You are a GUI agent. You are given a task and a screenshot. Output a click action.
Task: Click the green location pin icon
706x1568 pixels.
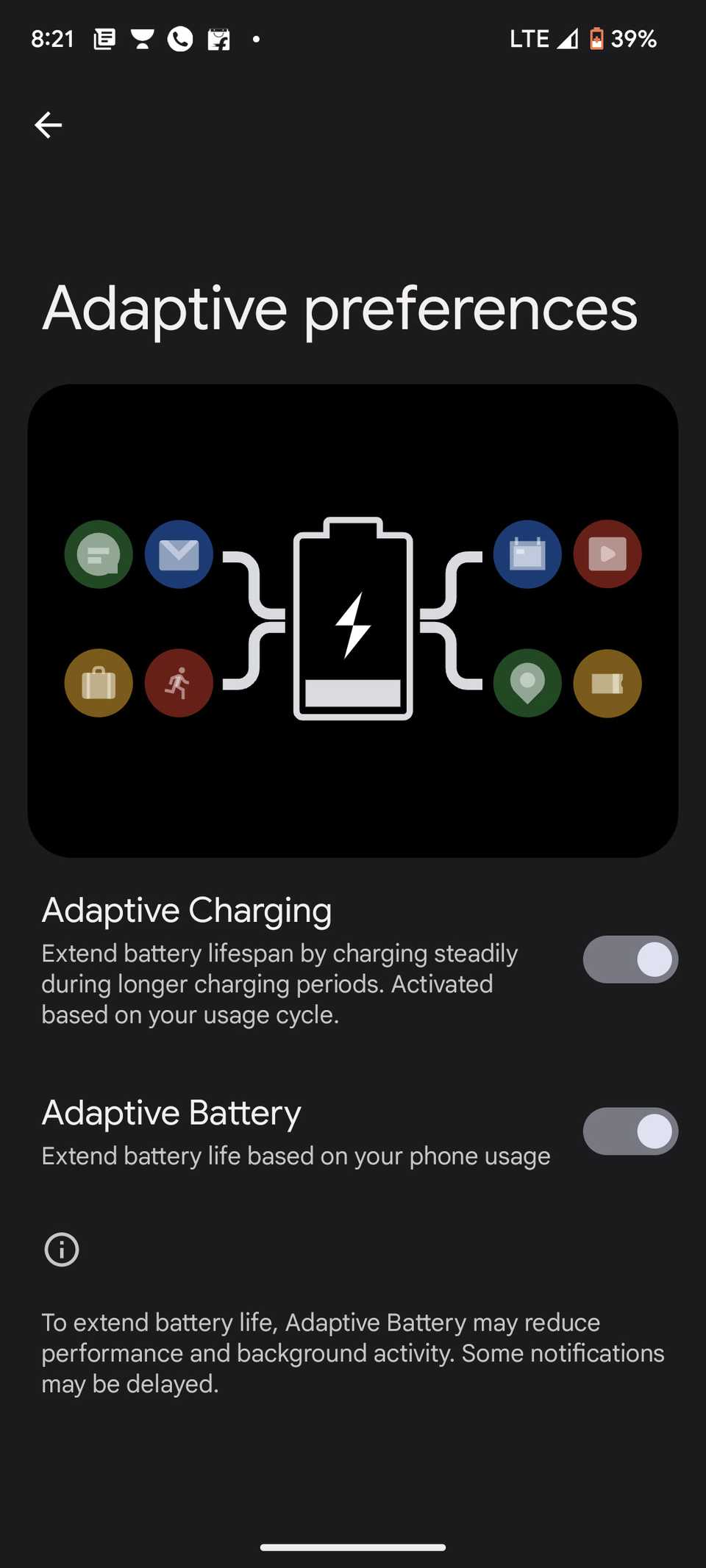[527, 684]
